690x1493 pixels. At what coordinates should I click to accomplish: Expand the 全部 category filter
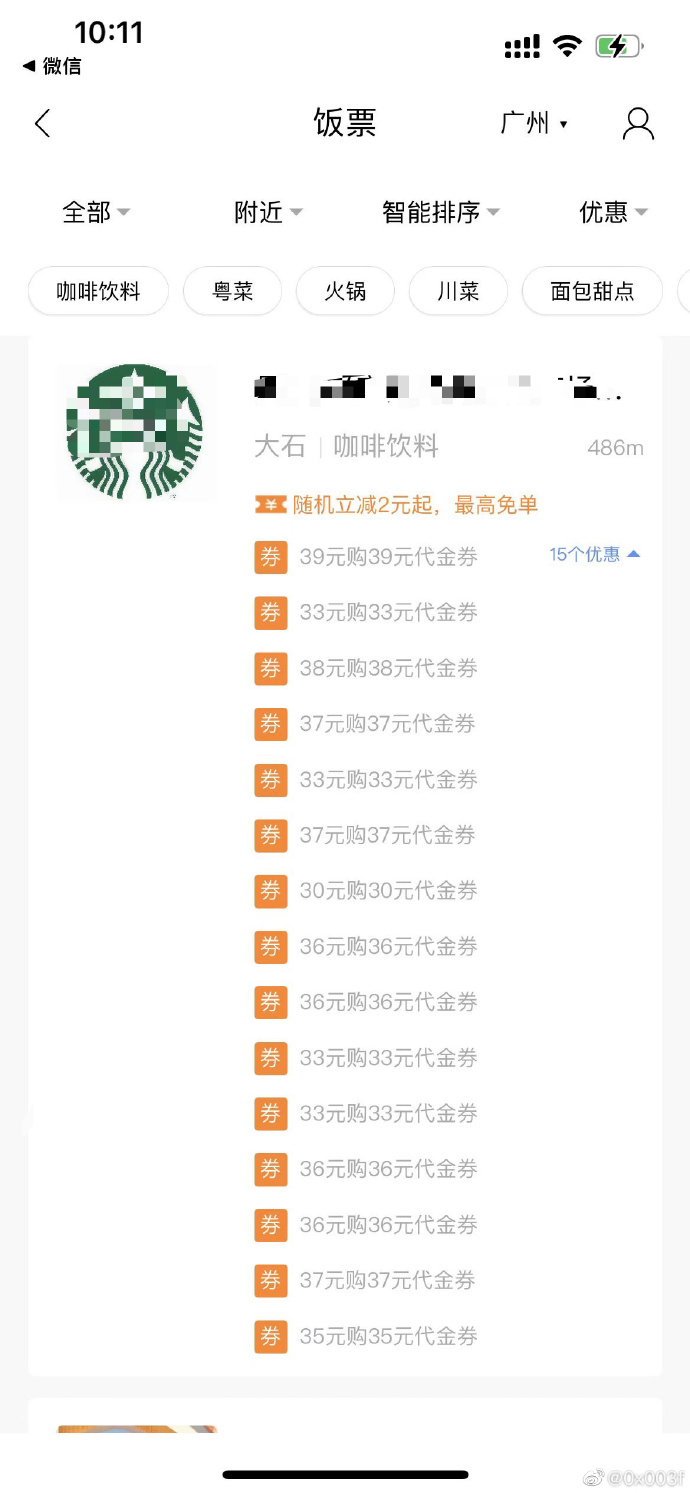[x=96, y=212]
